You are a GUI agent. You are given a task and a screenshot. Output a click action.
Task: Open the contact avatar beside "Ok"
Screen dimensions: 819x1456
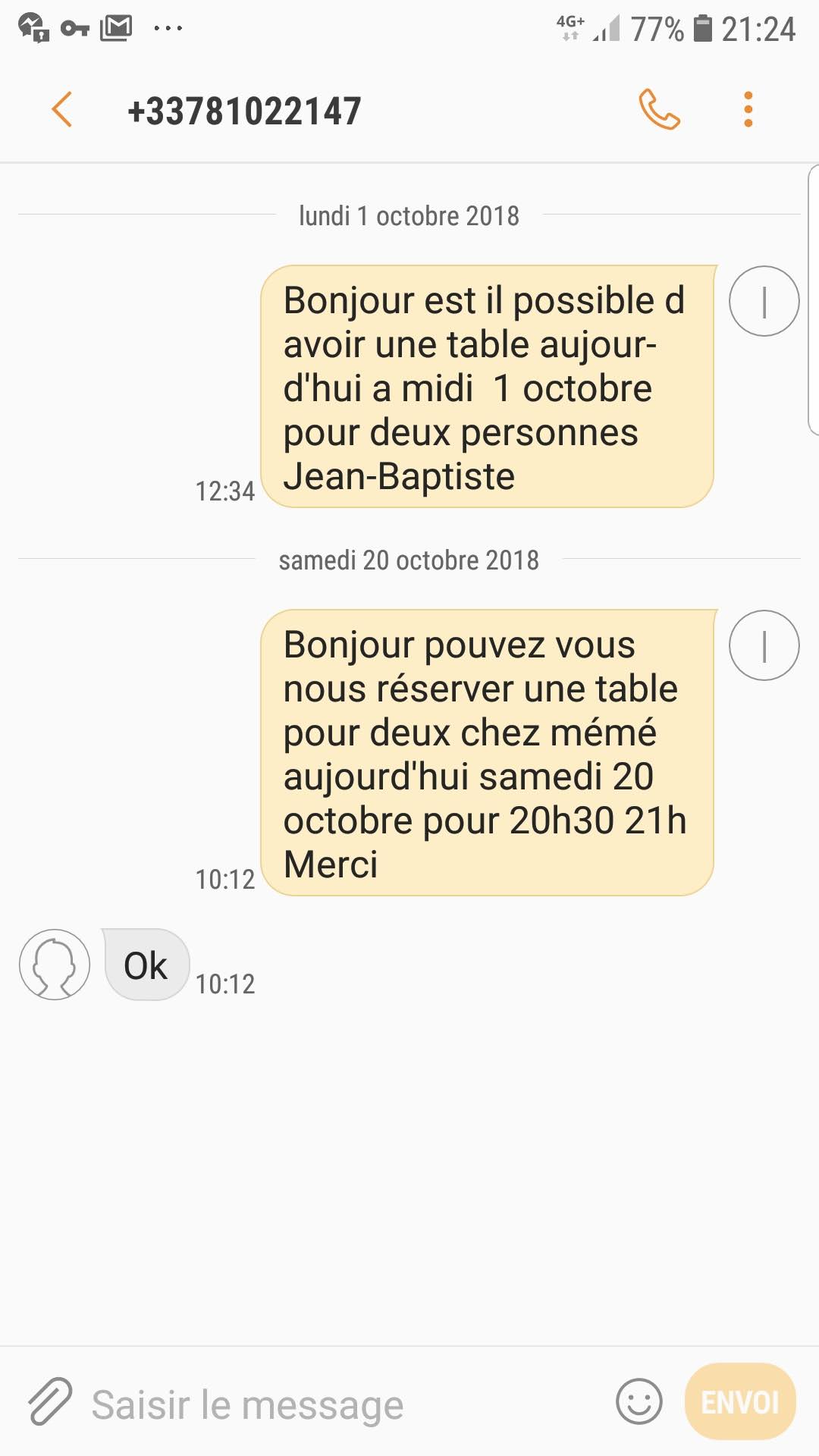tap(55, 965)
